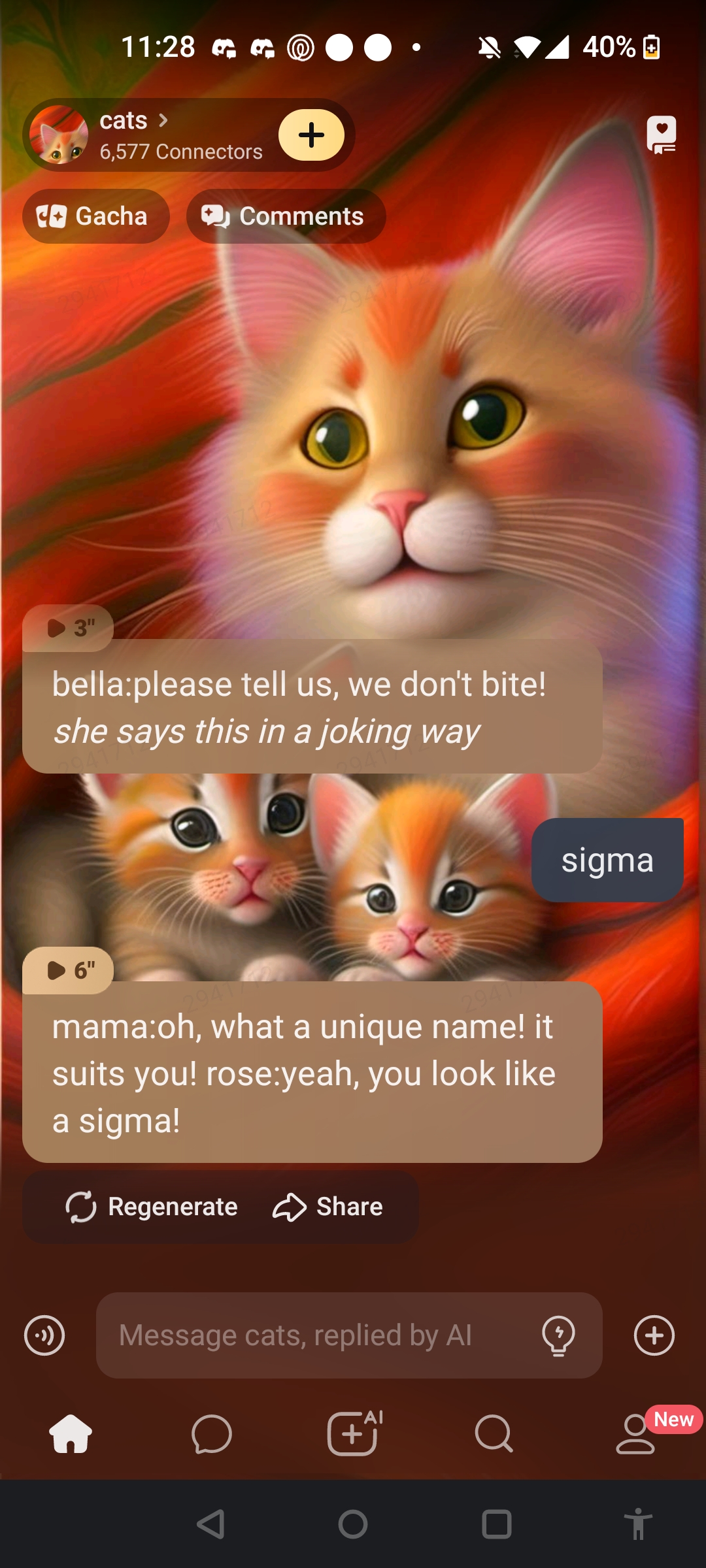
Task: Play the 3-second voice message
Action: pos(68,629)
